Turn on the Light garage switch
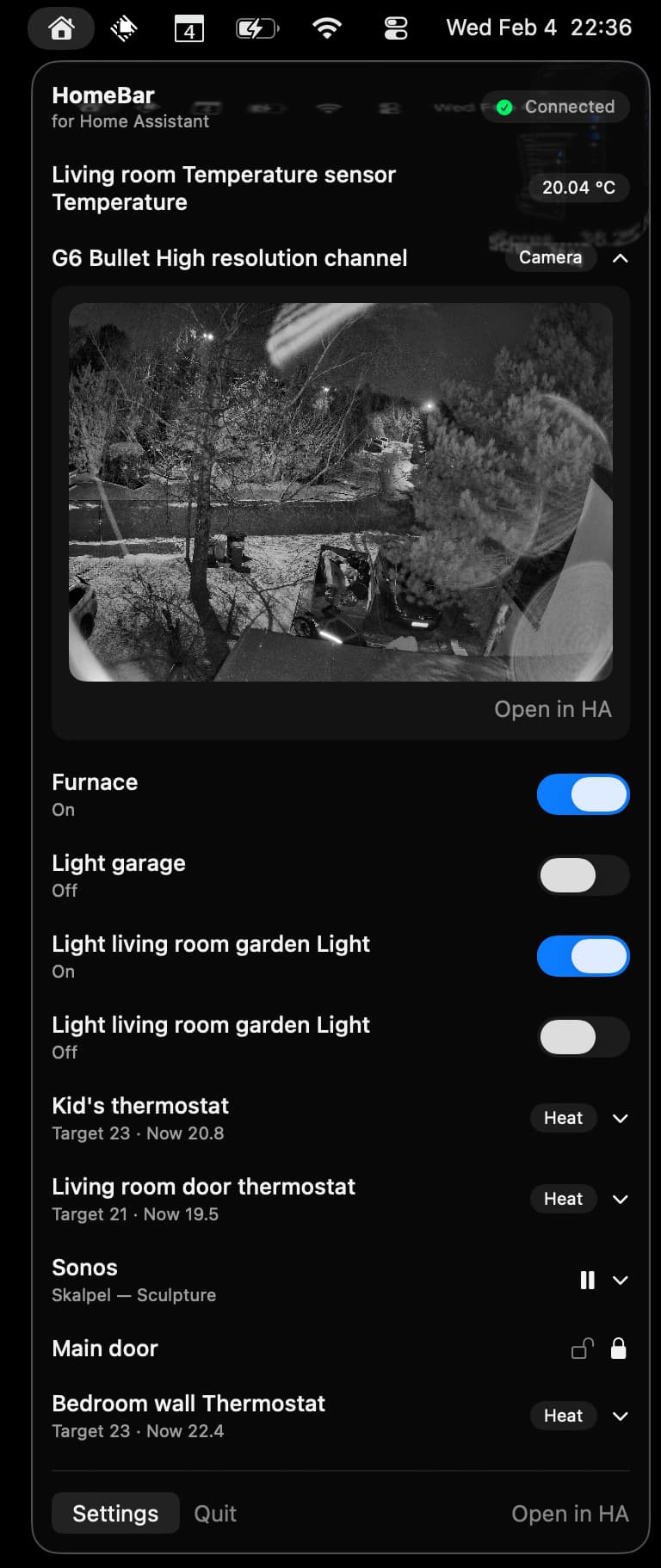Image resolution: width=661 pixels, height=1568 pixels. (x=583, y=875)
